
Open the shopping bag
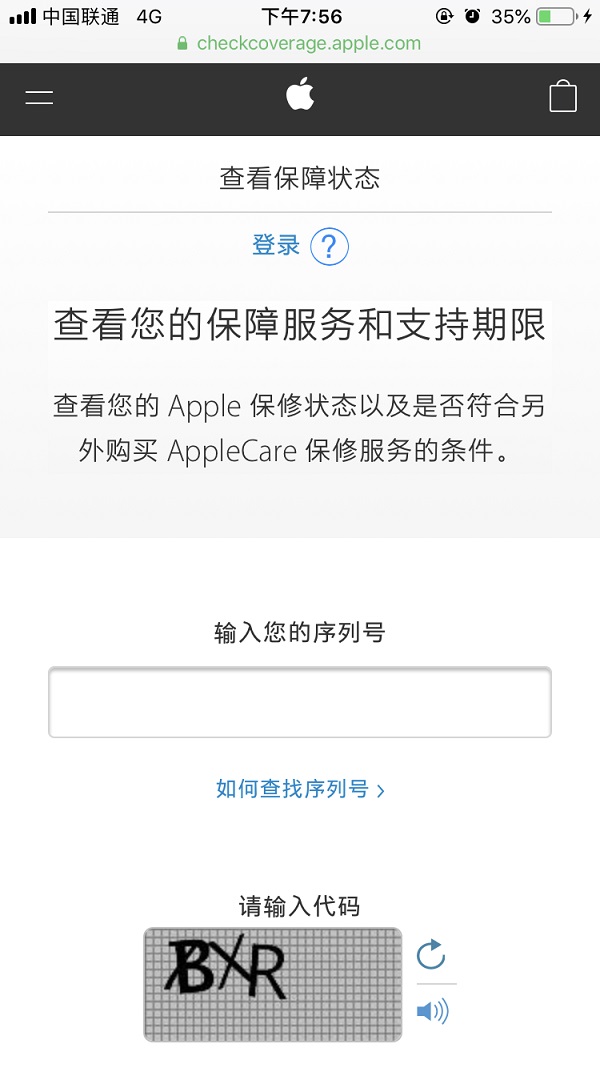click(563, 96)
